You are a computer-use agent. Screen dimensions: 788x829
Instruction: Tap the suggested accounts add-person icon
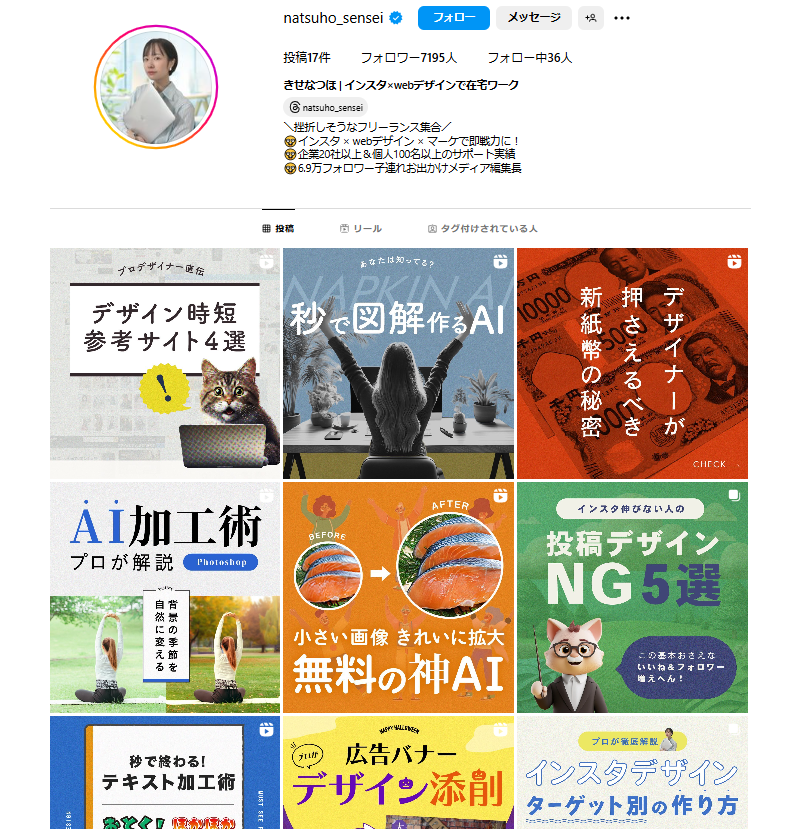tap(590, 18)
